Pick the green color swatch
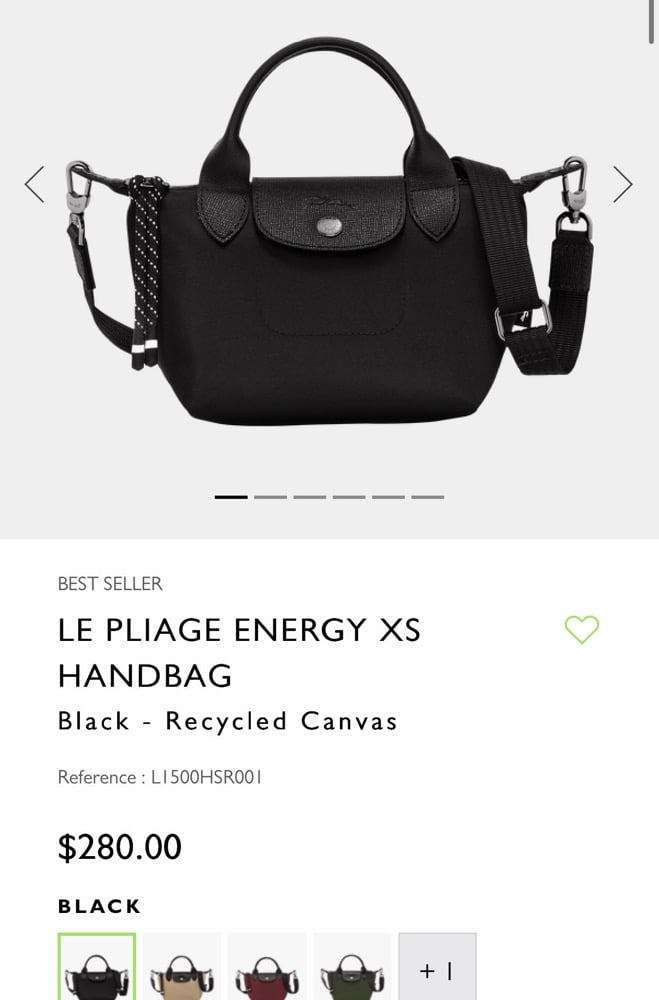Image resolution: width=659 pixels, height=1000 pixels. [352, 966]
